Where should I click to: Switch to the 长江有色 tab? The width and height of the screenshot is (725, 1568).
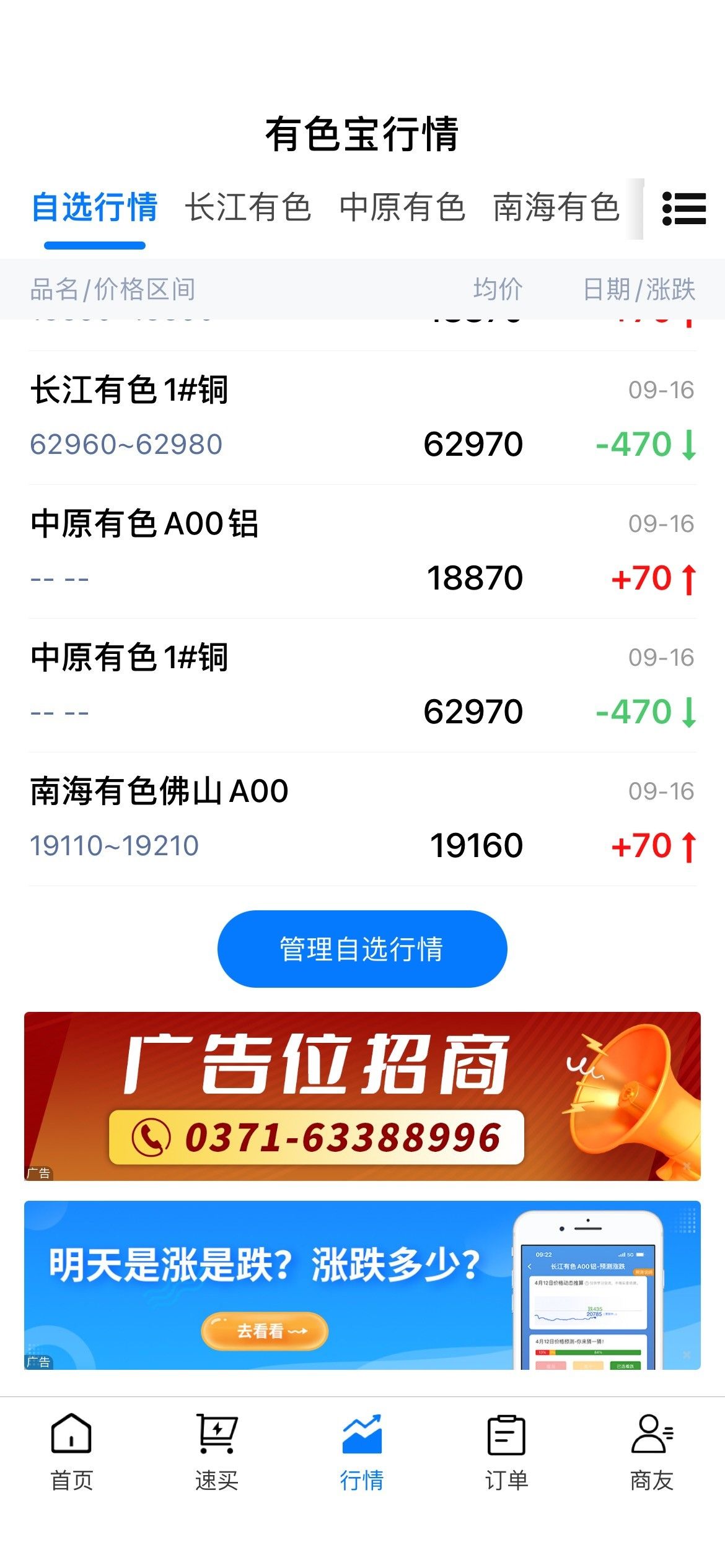tap(248, 207)
